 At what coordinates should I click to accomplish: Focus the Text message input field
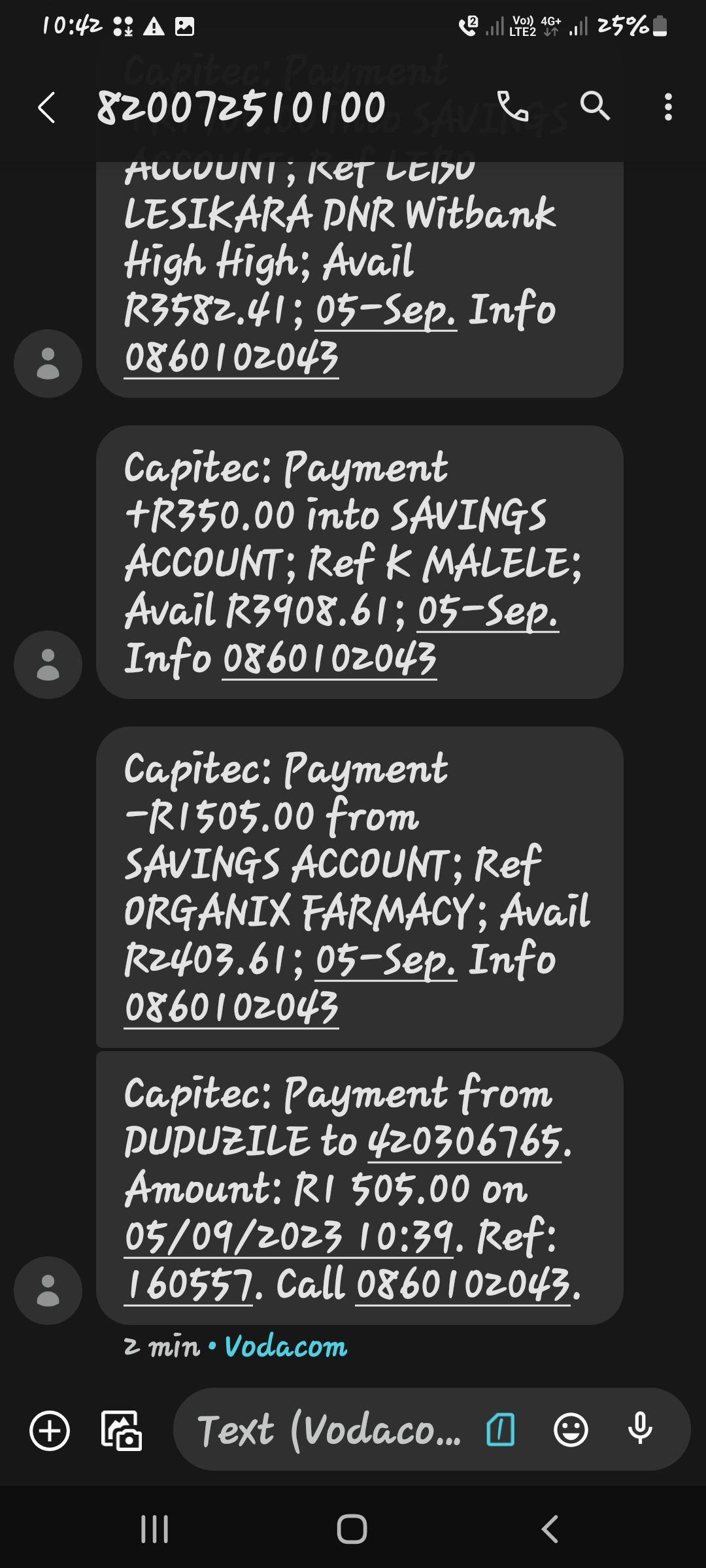pyautogui.click(x=327, y=1430)
